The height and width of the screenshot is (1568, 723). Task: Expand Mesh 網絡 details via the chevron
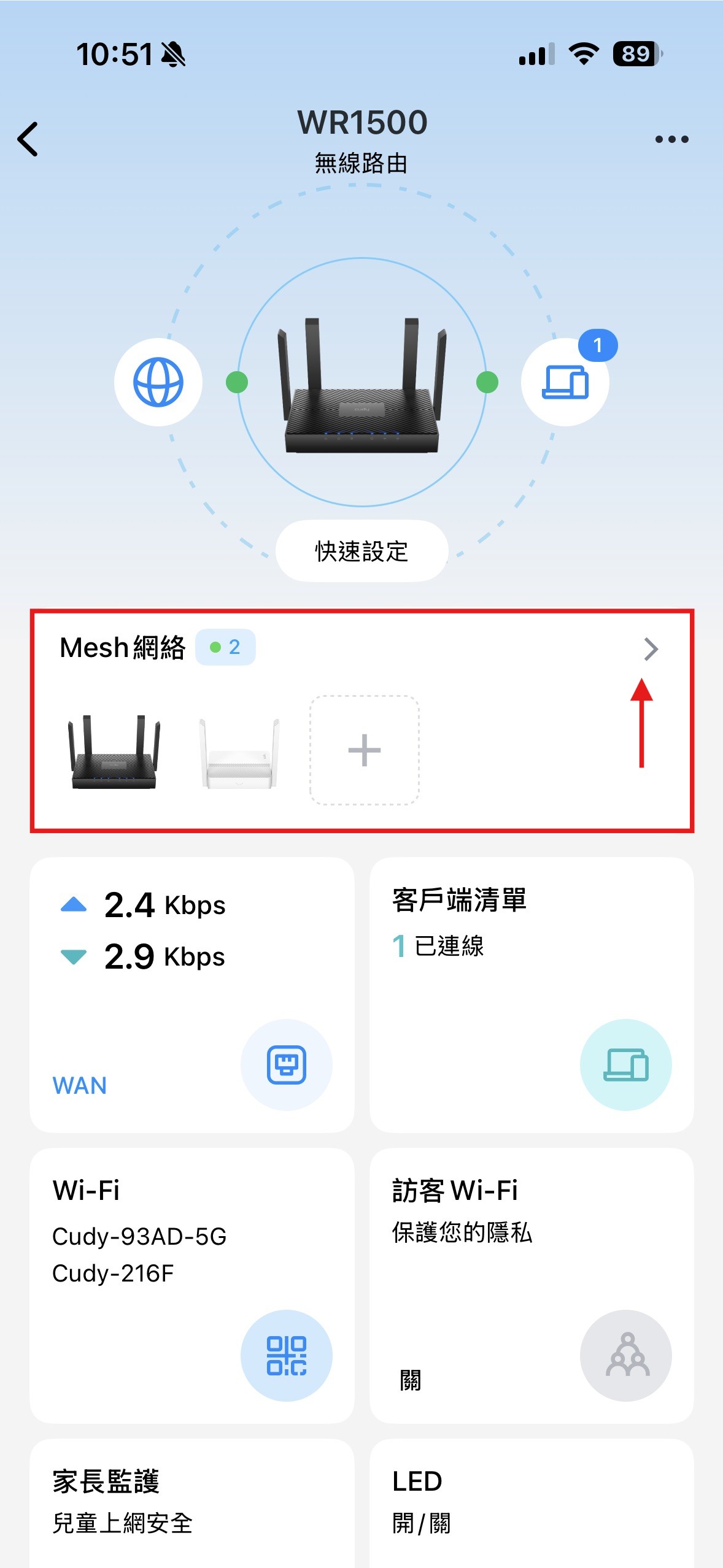pos(652,648)
